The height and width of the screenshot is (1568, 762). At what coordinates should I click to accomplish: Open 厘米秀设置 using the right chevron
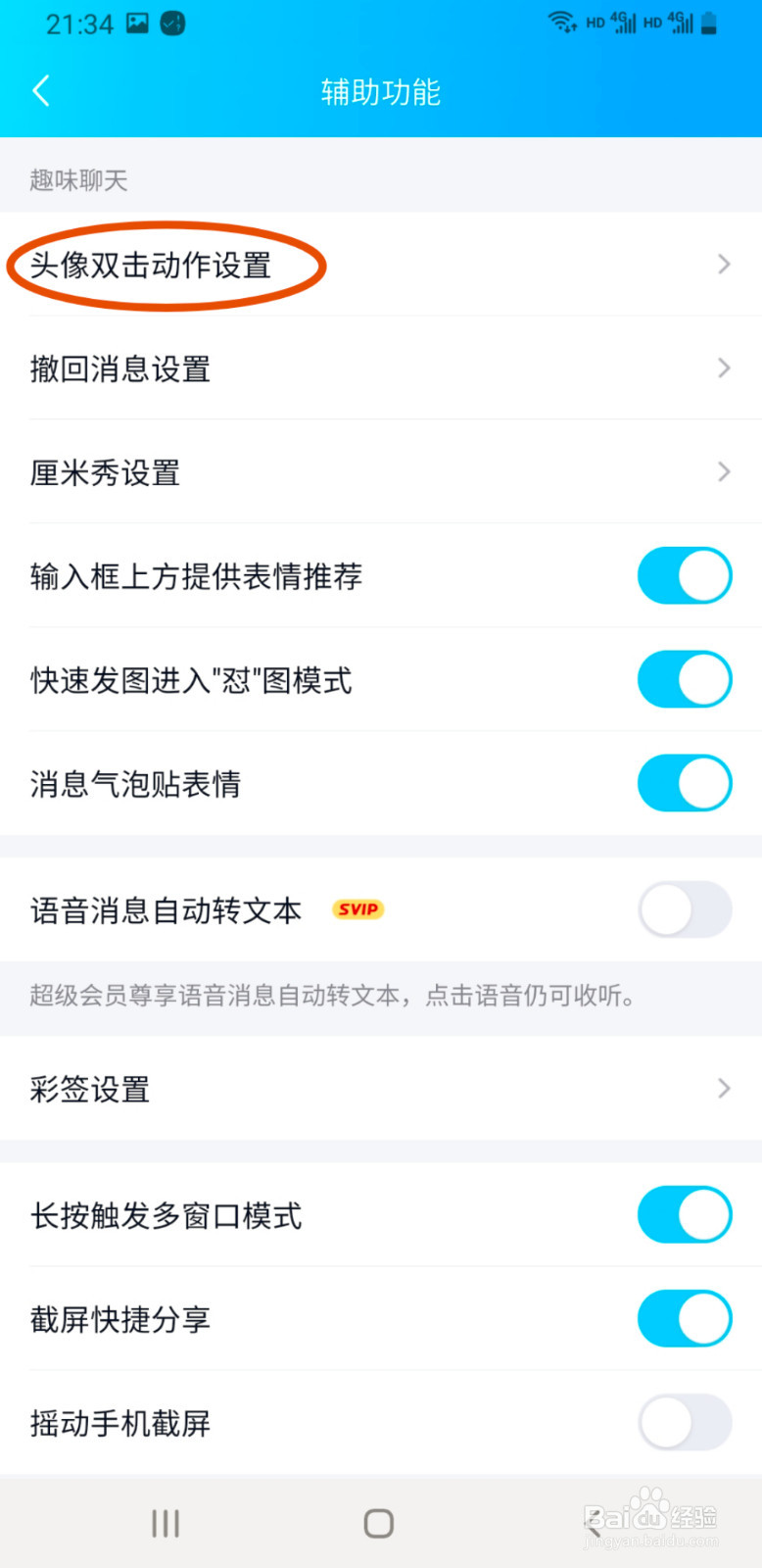(724, 472)
